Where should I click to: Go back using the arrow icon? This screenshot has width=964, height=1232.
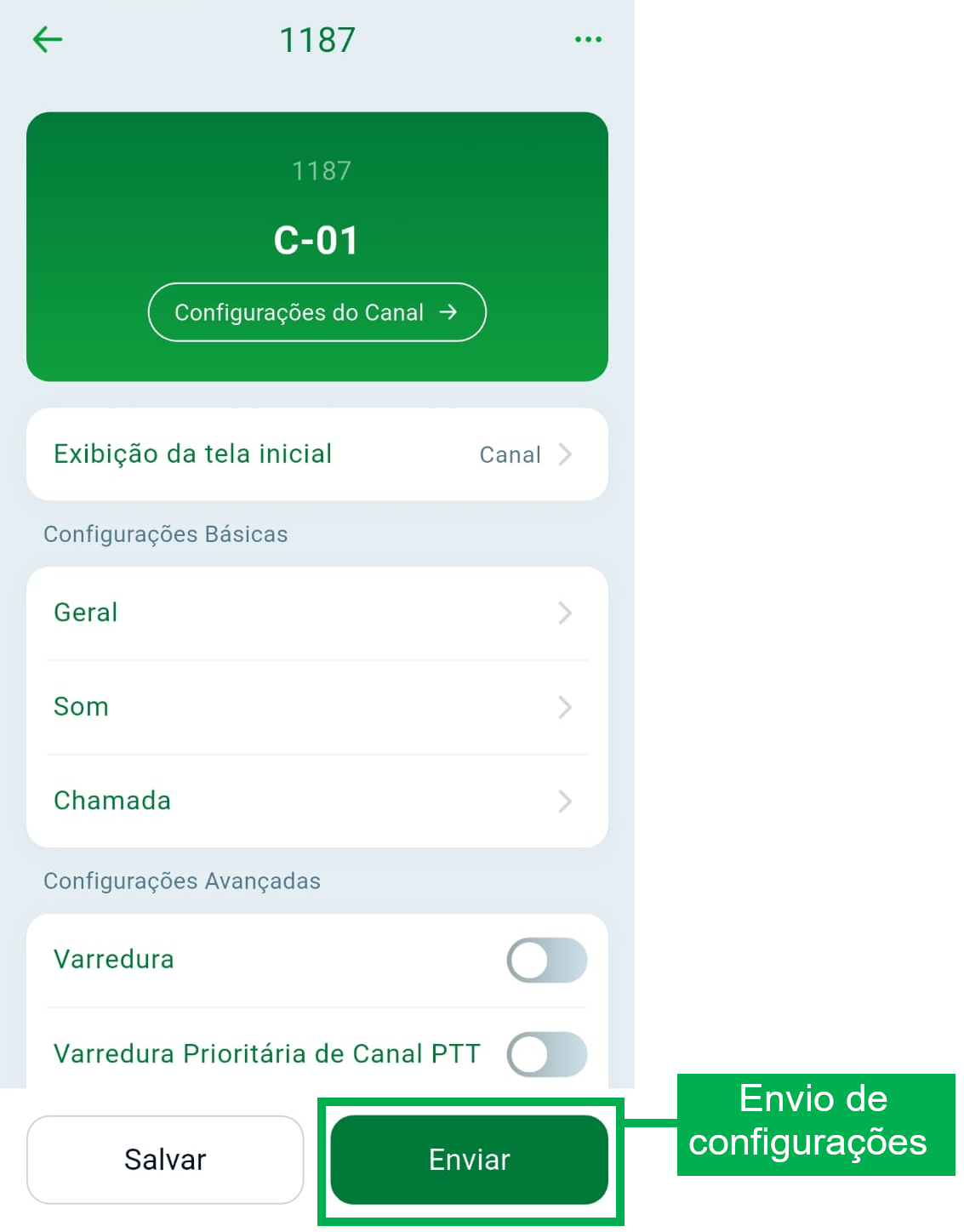pyautogui.click(x=48, y=39)
